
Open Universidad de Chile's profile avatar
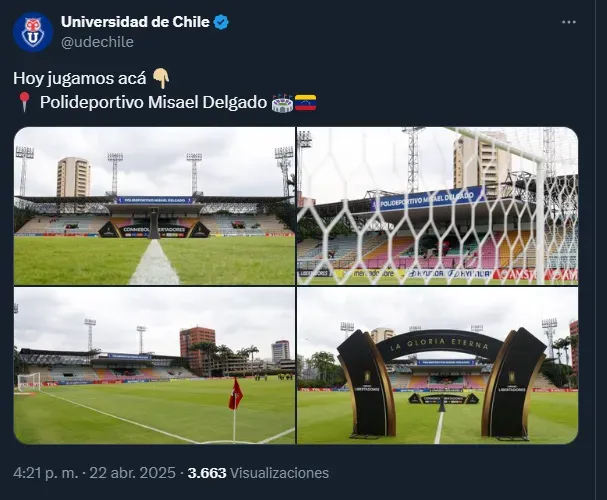point(33,32)
